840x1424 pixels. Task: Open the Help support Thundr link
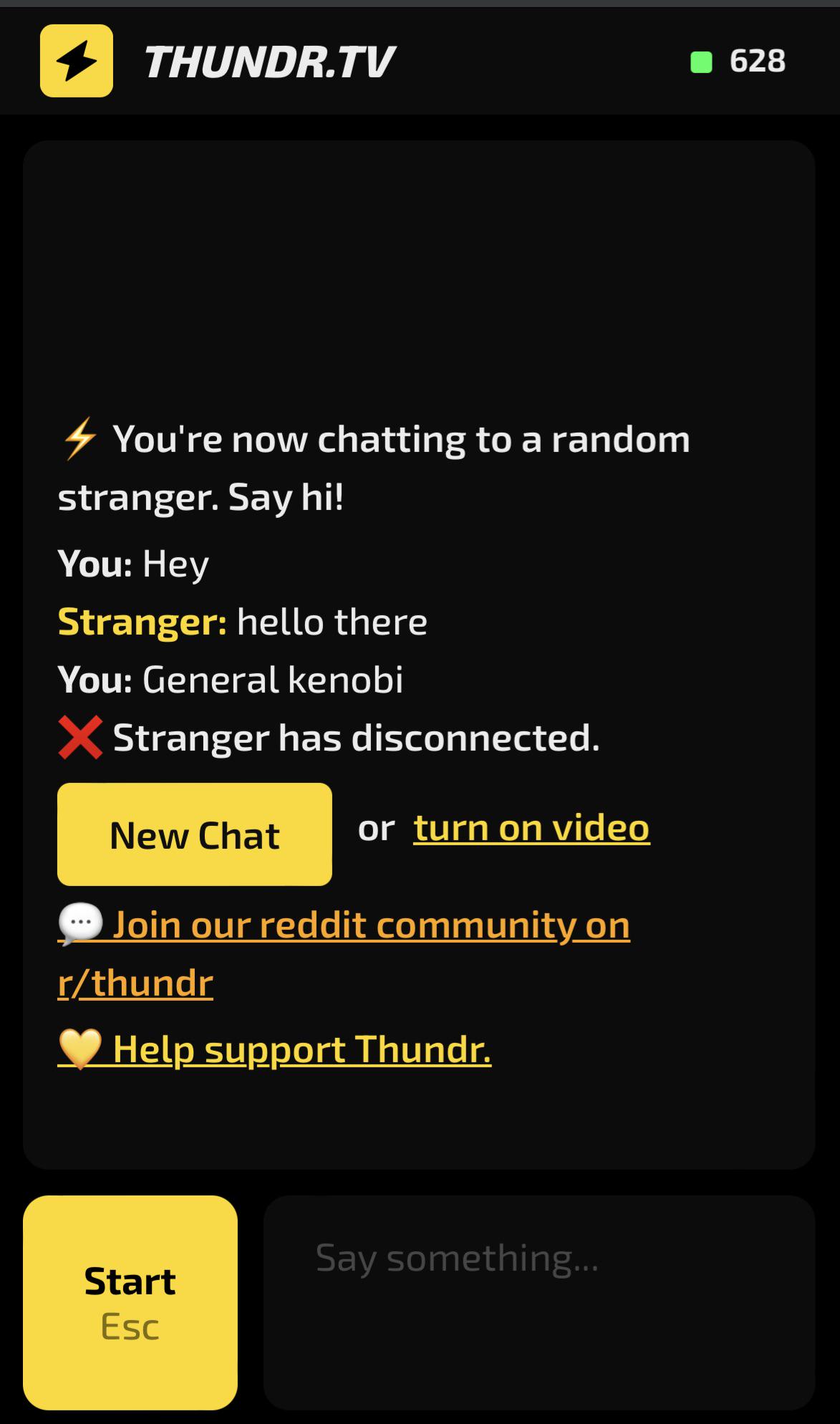tap(275, 1049)
